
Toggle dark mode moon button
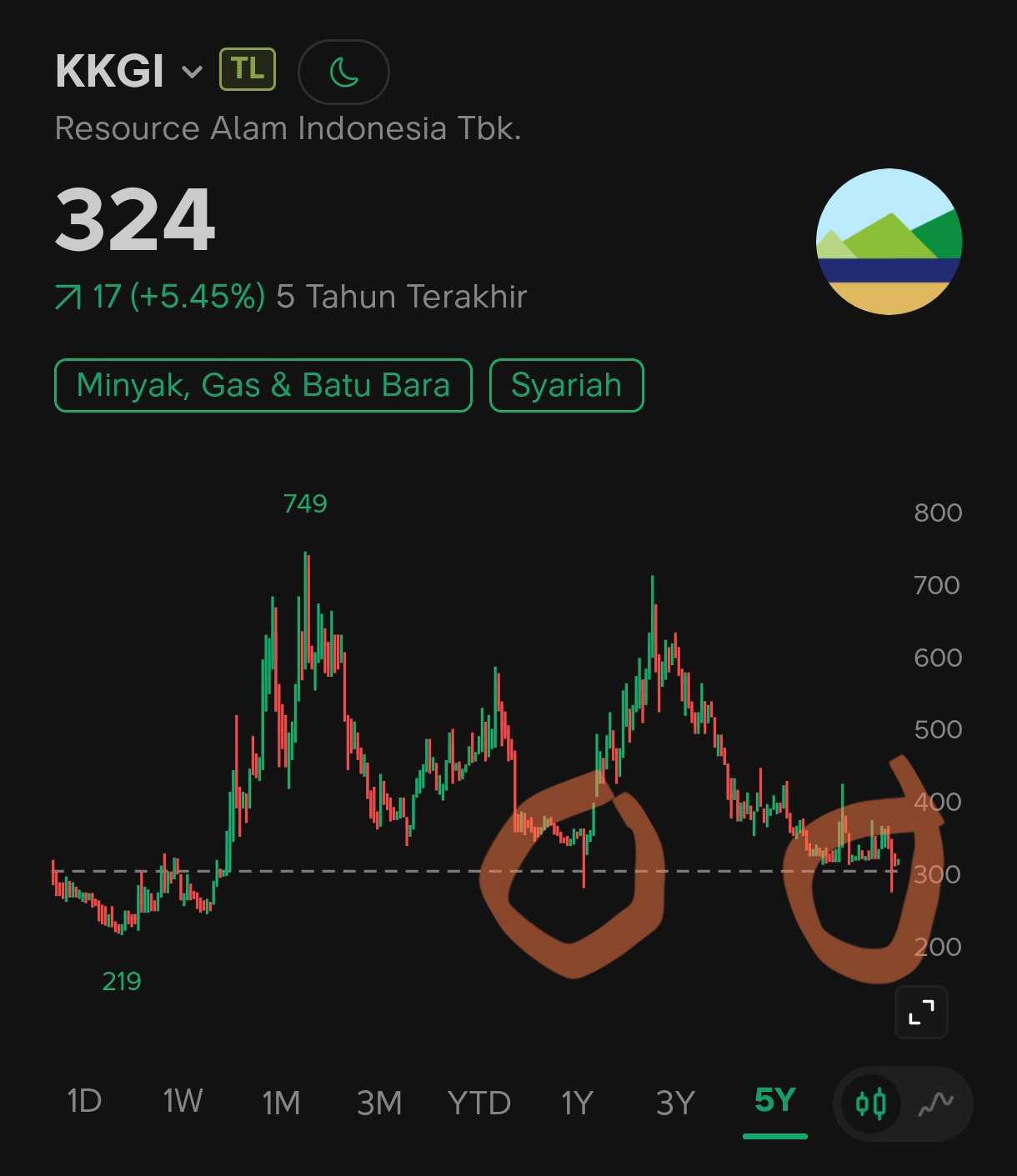(343, 73)
